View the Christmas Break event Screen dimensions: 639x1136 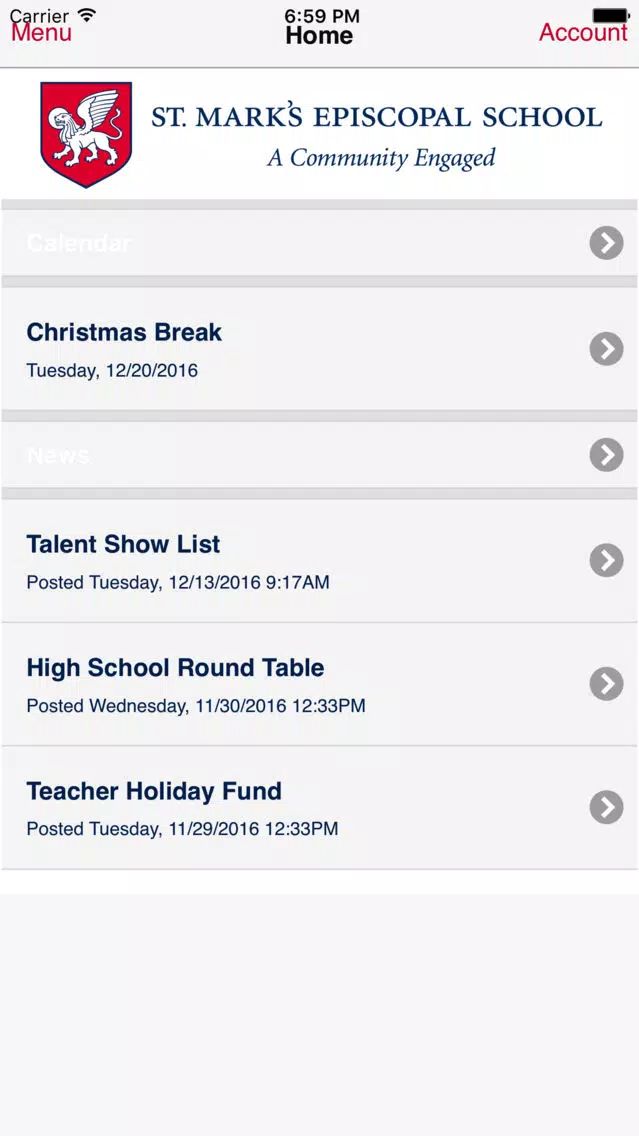320,348
